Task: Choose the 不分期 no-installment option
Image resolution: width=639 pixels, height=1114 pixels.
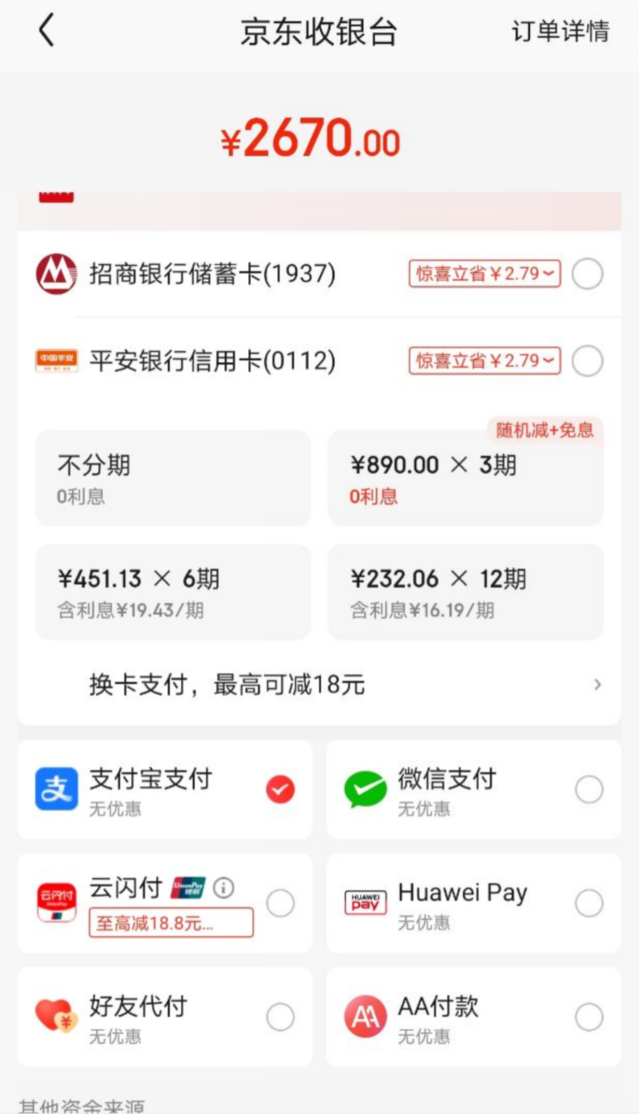Action: click(x=173, y=478)
